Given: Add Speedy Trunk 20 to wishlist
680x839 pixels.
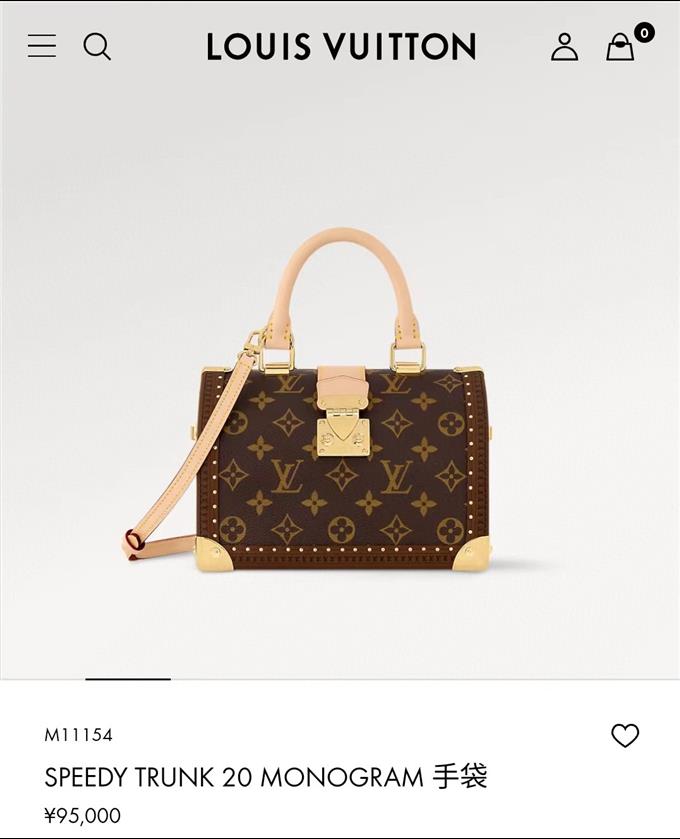Looking at the screenshot, I should [625, 736].
